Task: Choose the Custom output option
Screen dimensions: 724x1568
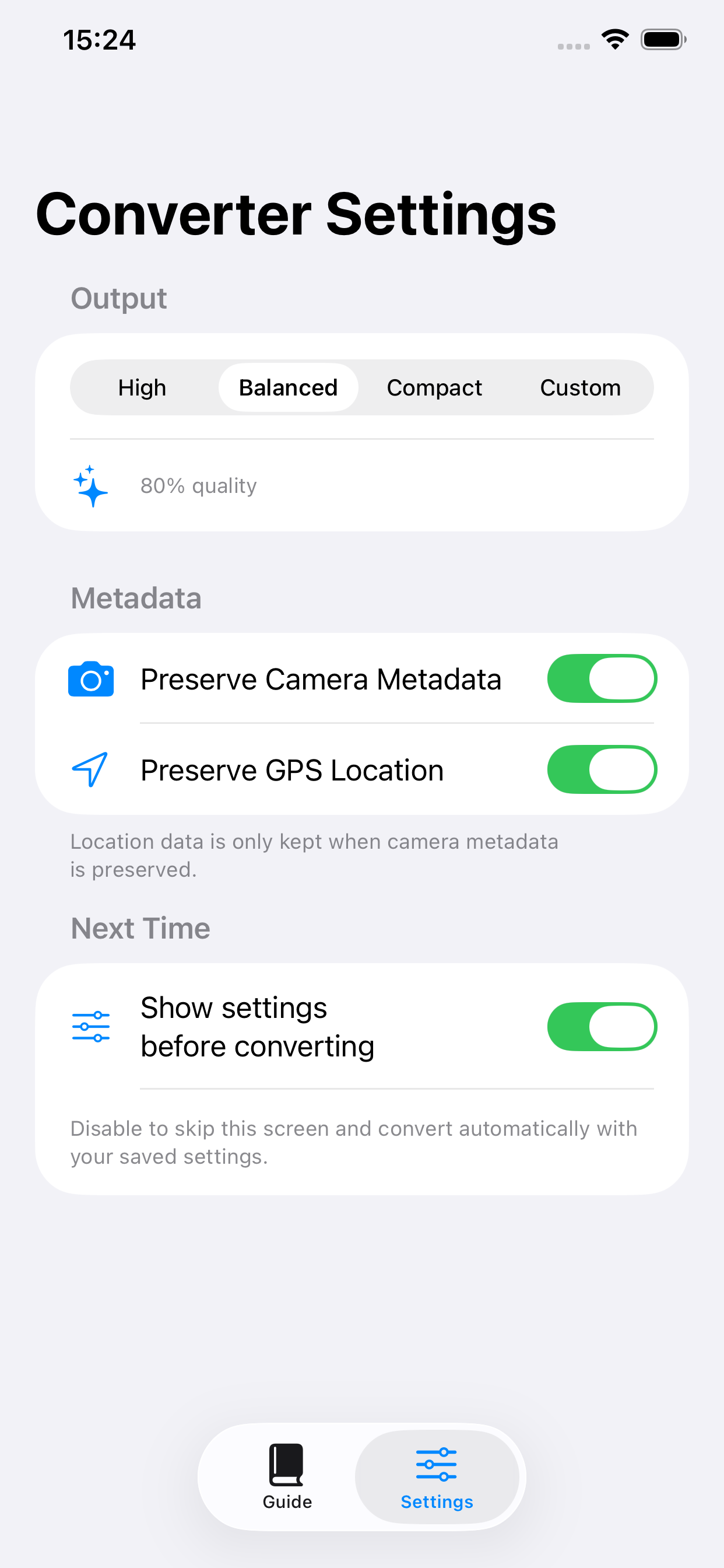Action: (x=580, y=388)
